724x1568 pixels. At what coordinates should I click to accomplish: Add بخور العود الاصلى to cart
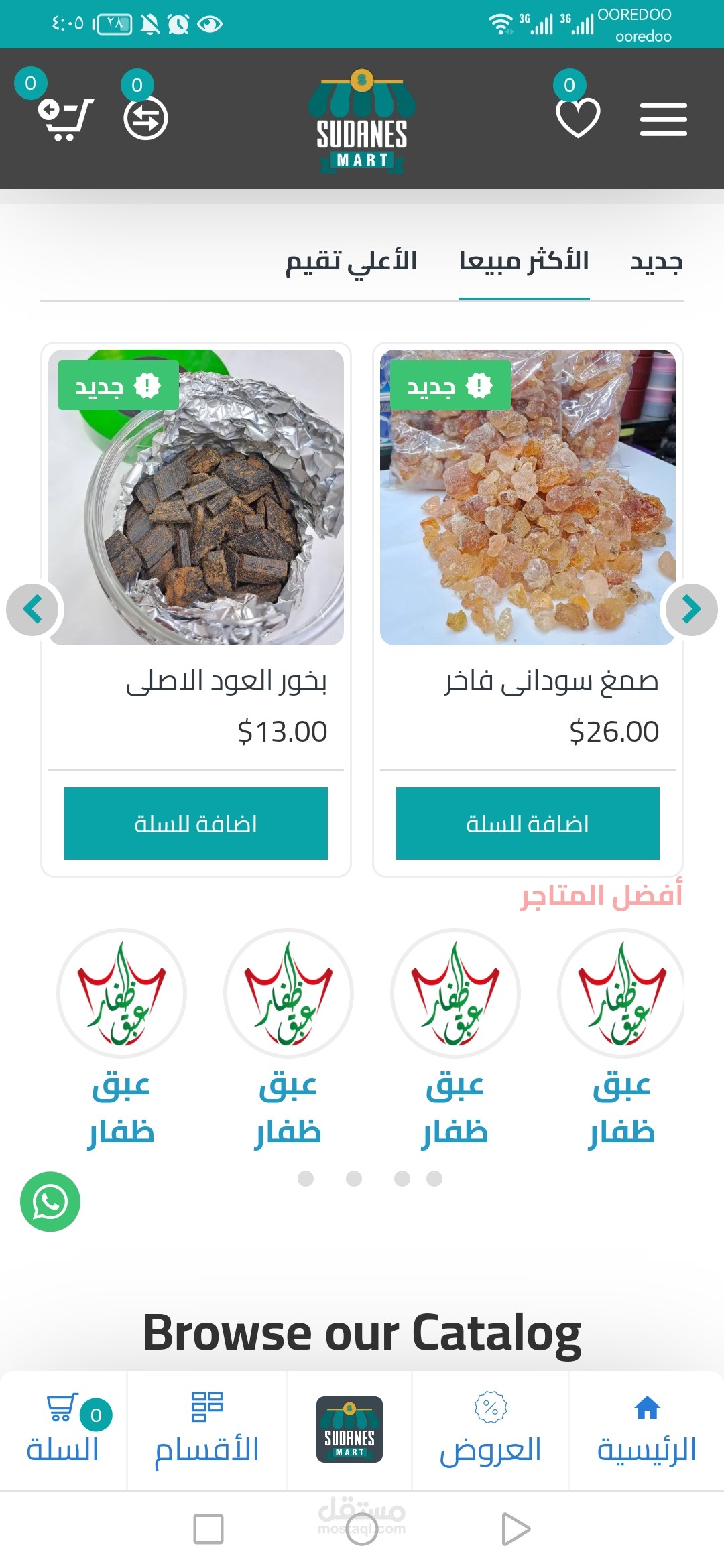[x=196, y=824]
